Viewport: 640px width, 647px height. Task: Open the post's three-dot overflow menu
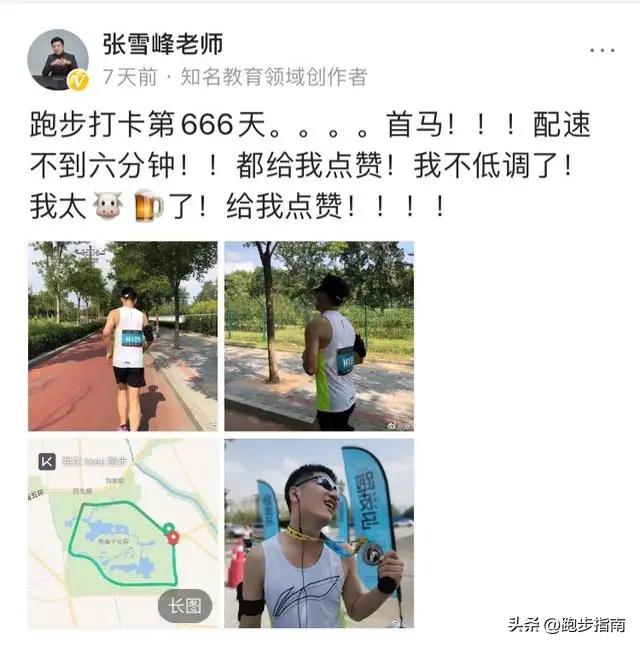click(x=602, y=49)
